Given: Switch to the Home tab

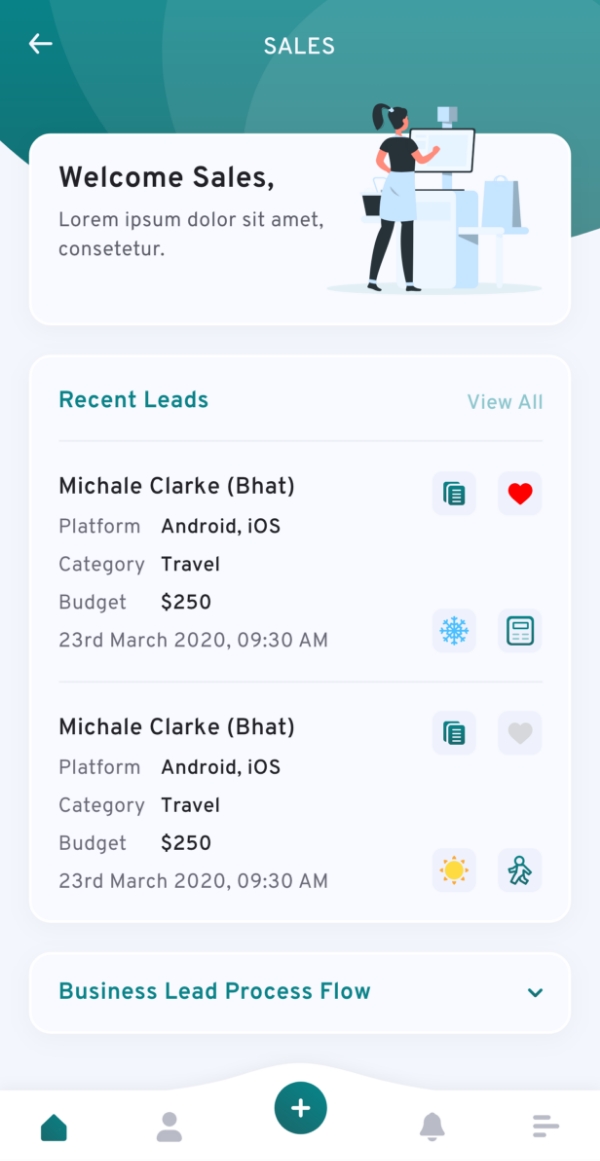Looking at the screenshot, I should tap(53, 1128).
